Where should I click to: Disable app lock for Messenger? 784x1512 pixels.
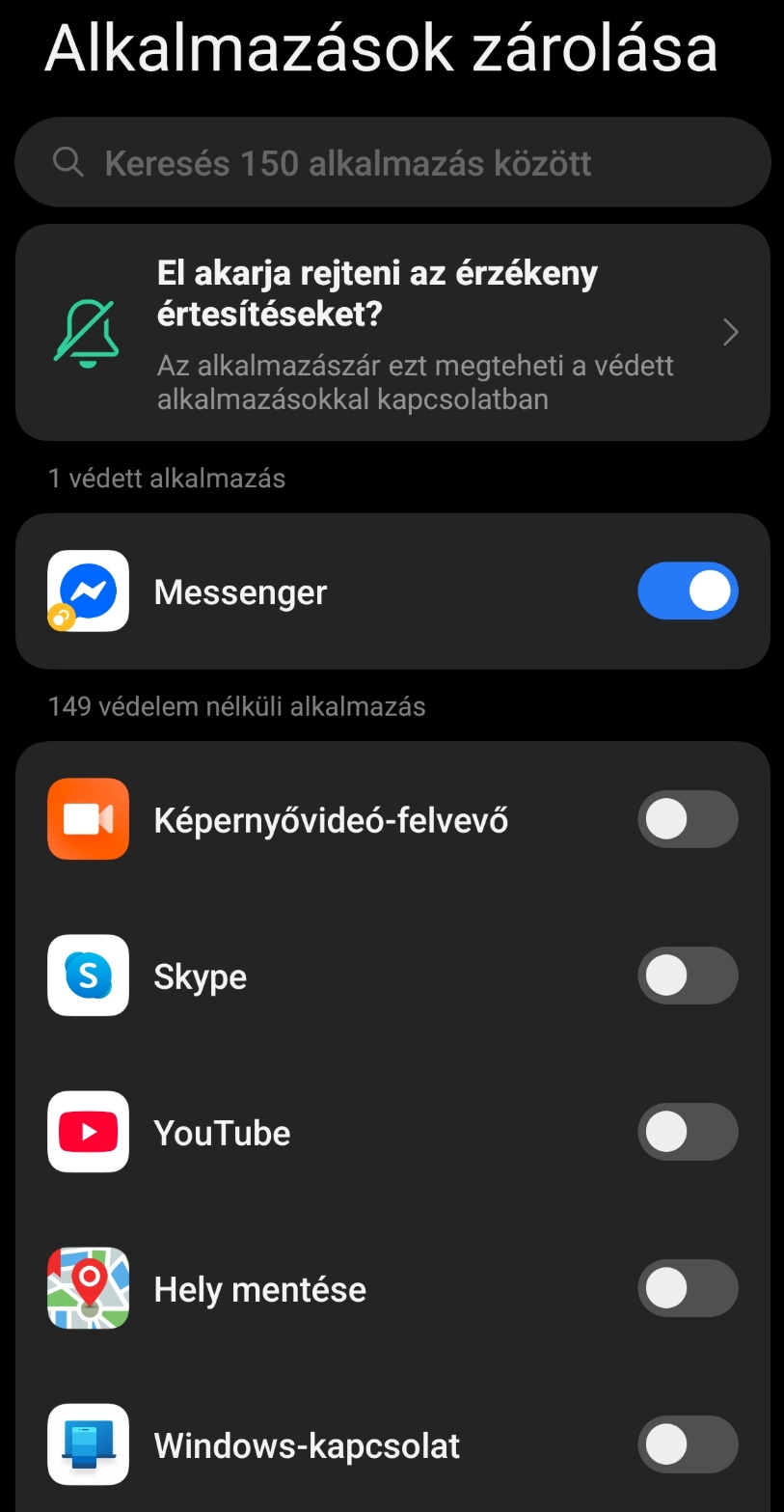point(687,591)
